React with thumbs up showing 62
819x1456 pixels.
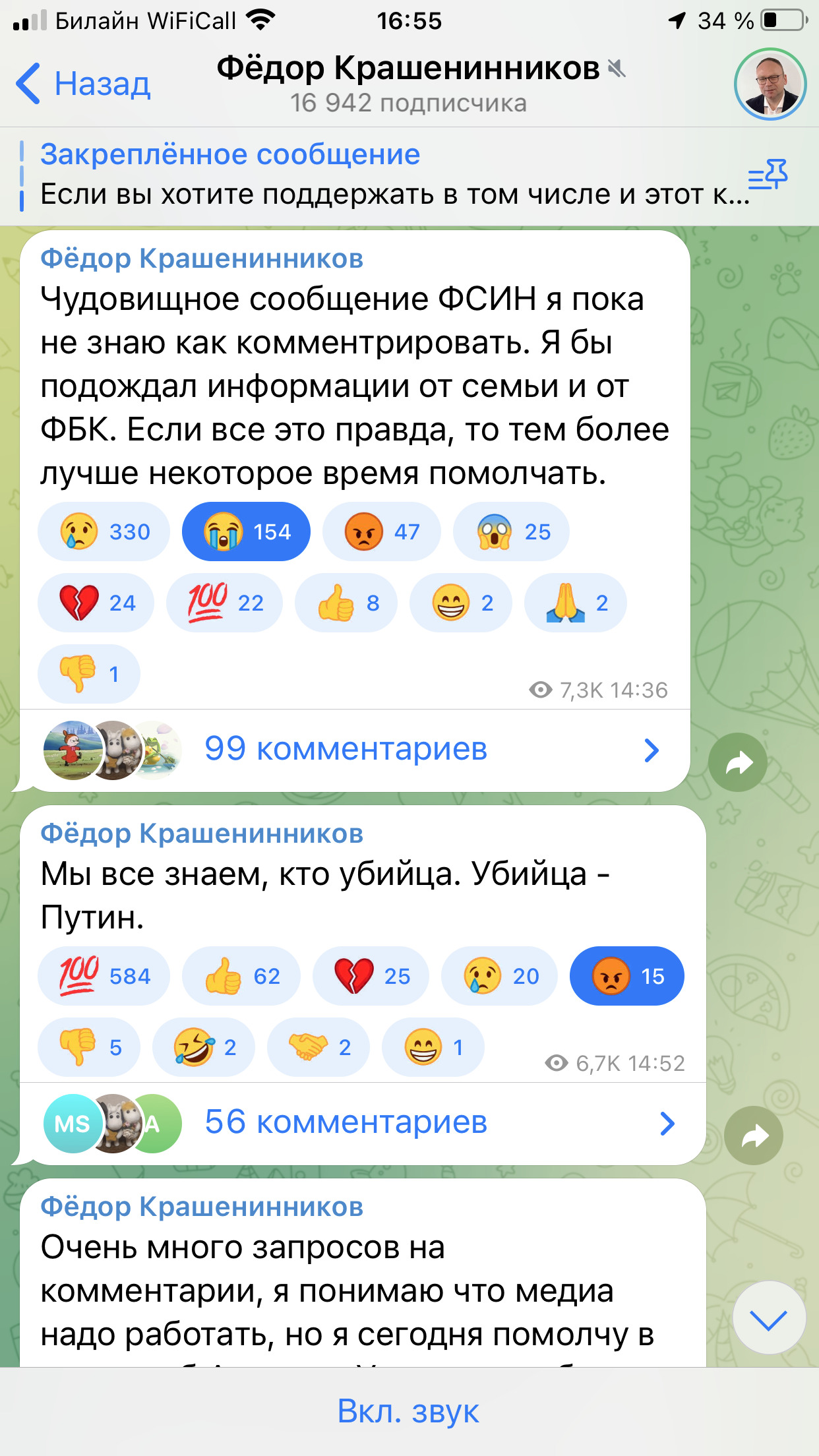coord(241,976)
